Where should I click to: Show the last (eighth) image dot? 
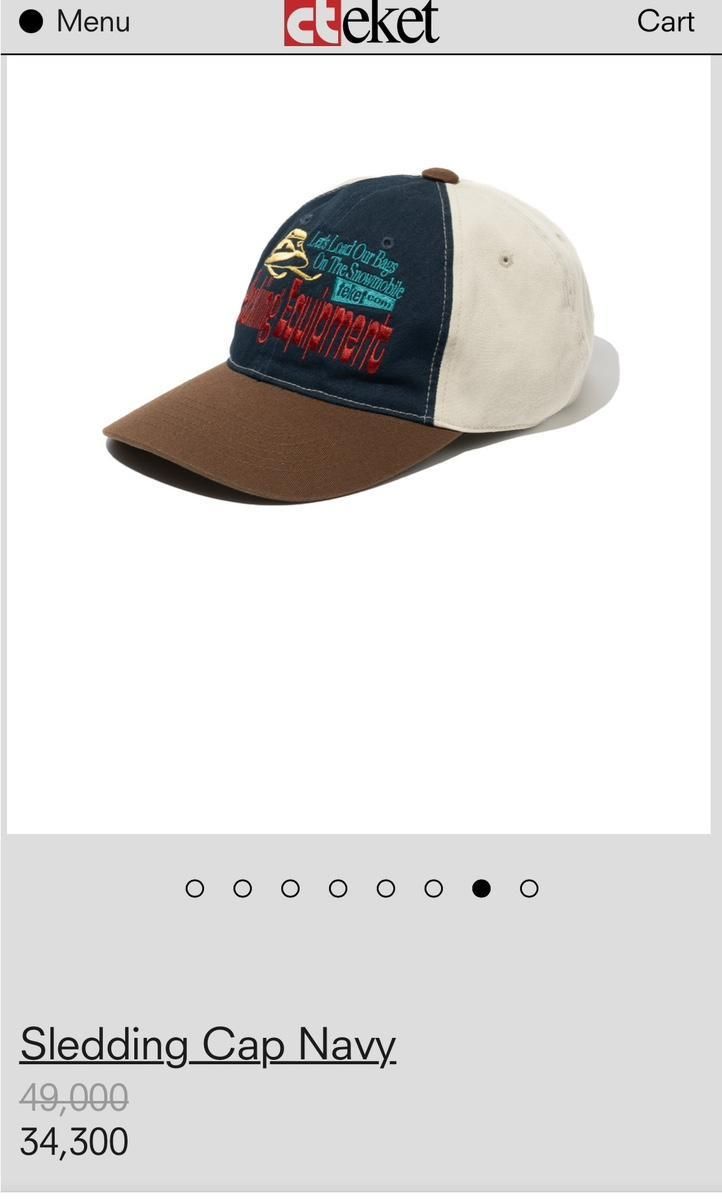point(529,888)
